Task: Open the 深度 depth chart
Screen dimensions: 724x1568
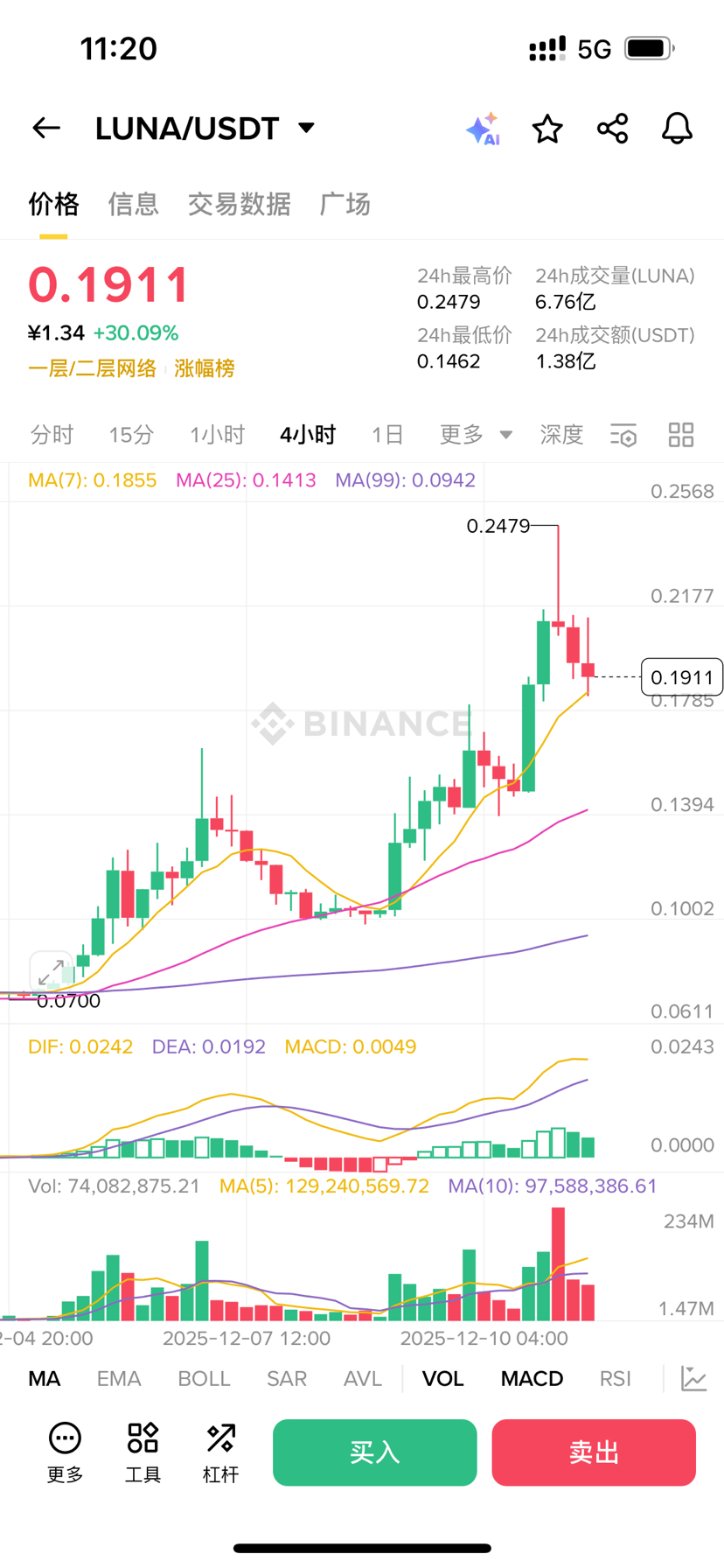Action: click(561, 434)
